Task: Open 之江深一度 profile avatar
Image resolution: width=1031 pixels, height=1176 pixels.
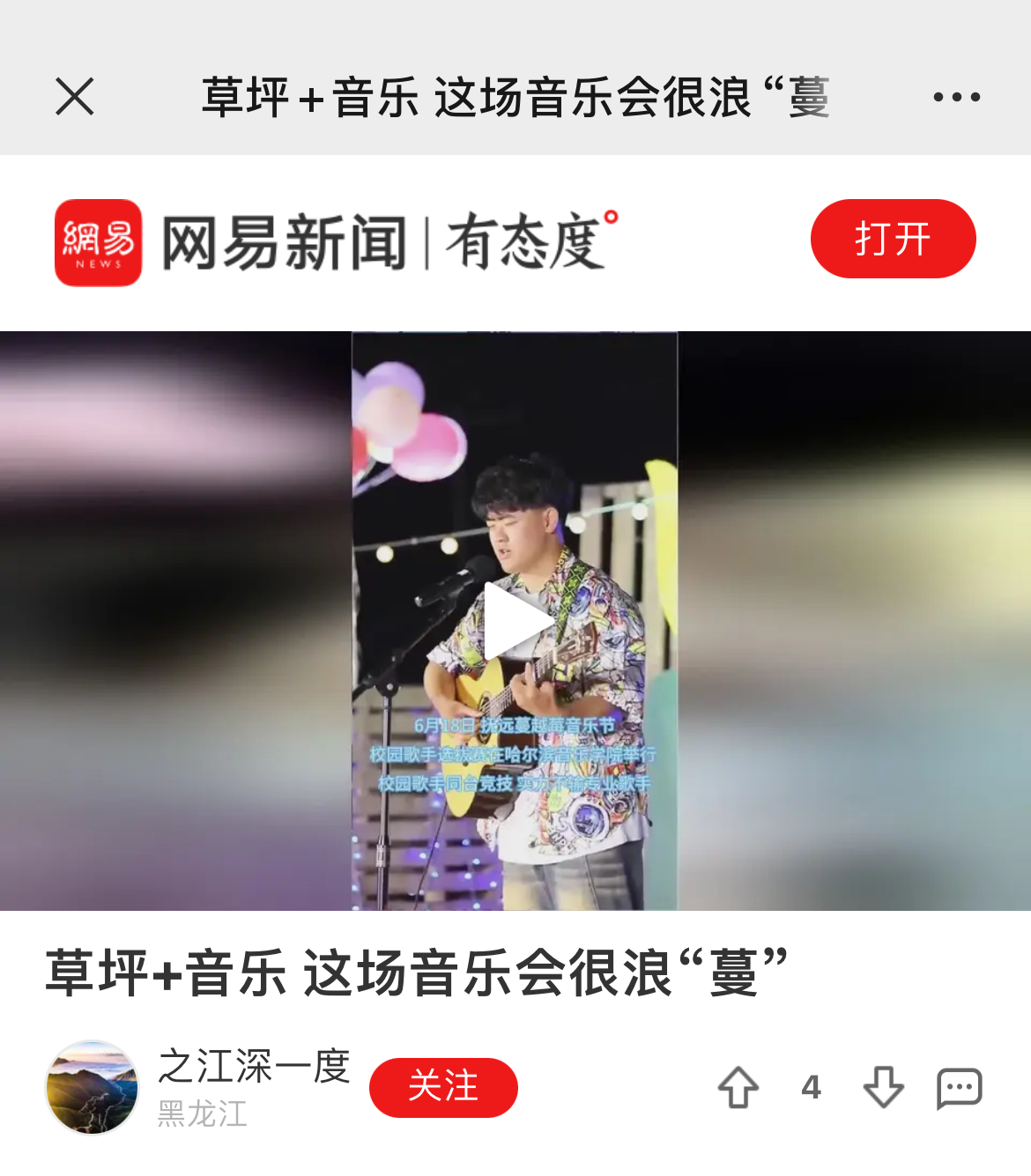Action: (x=93, y=1088)
